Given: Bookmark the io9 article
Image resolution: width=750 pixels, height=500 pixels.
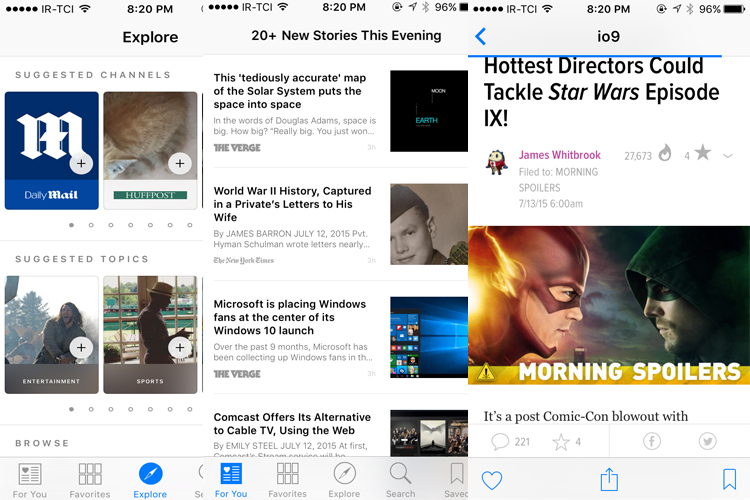Looking at the screenshot, I should pos(729,479).
